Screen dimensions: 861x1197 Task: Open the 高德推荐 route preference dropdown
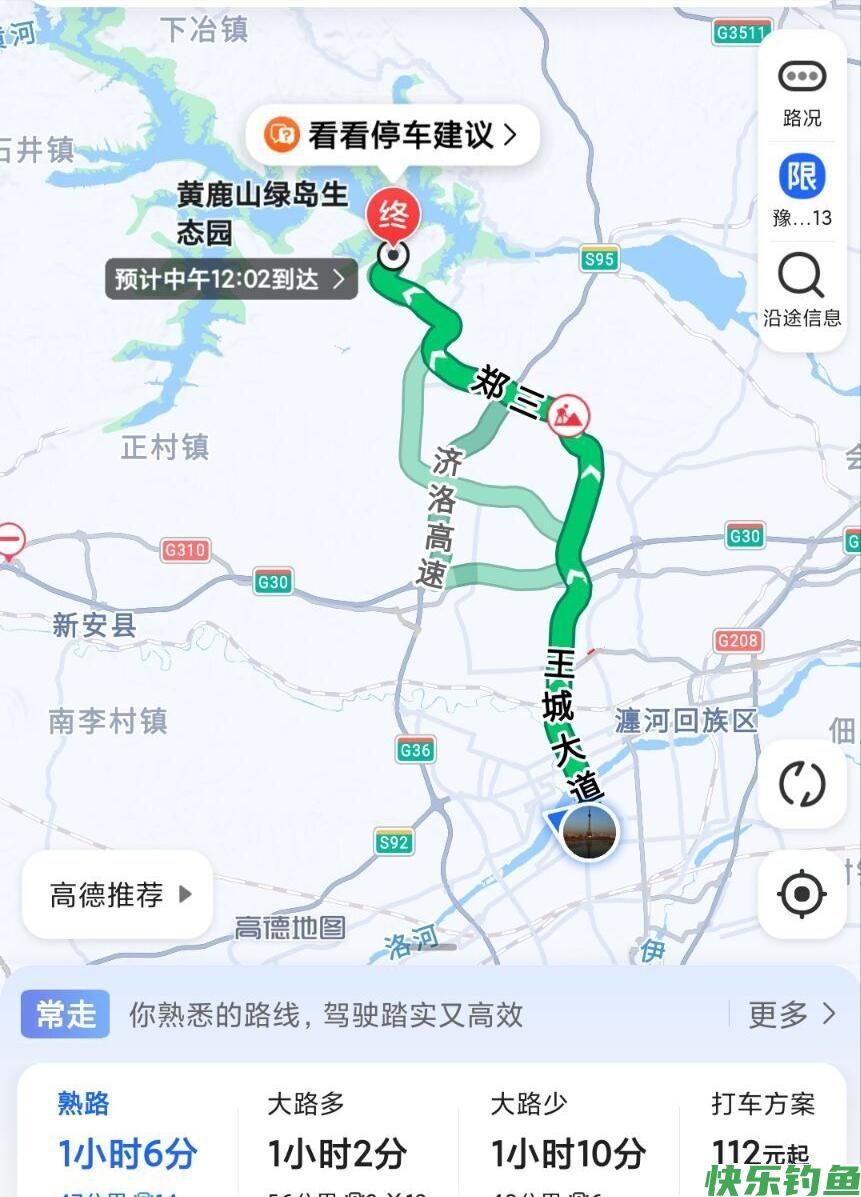118,895
